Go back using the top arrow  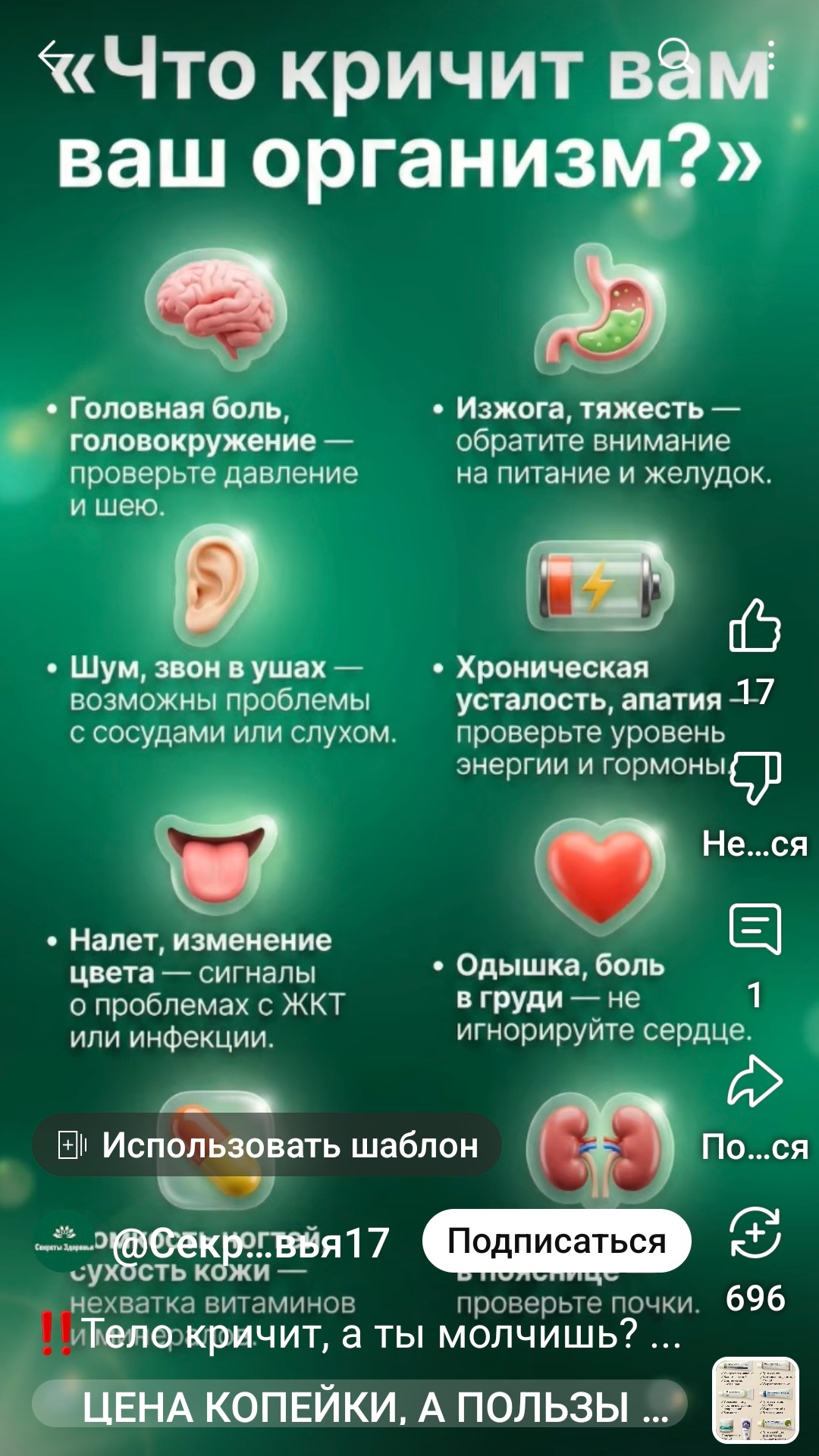pos(55,57)
